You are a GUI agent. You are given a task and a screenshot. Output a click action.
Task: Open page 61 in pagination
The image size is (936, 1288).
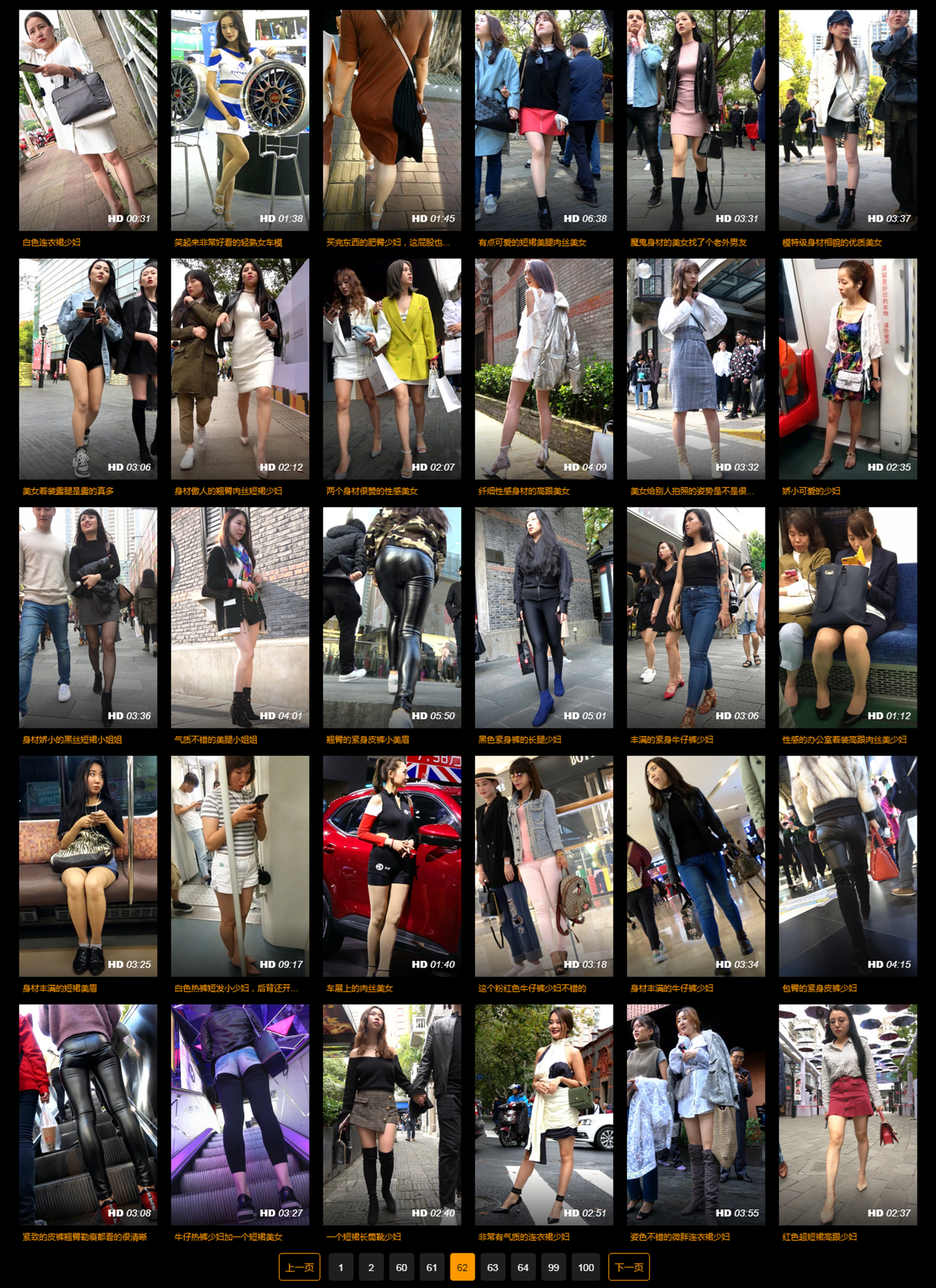432,1267
